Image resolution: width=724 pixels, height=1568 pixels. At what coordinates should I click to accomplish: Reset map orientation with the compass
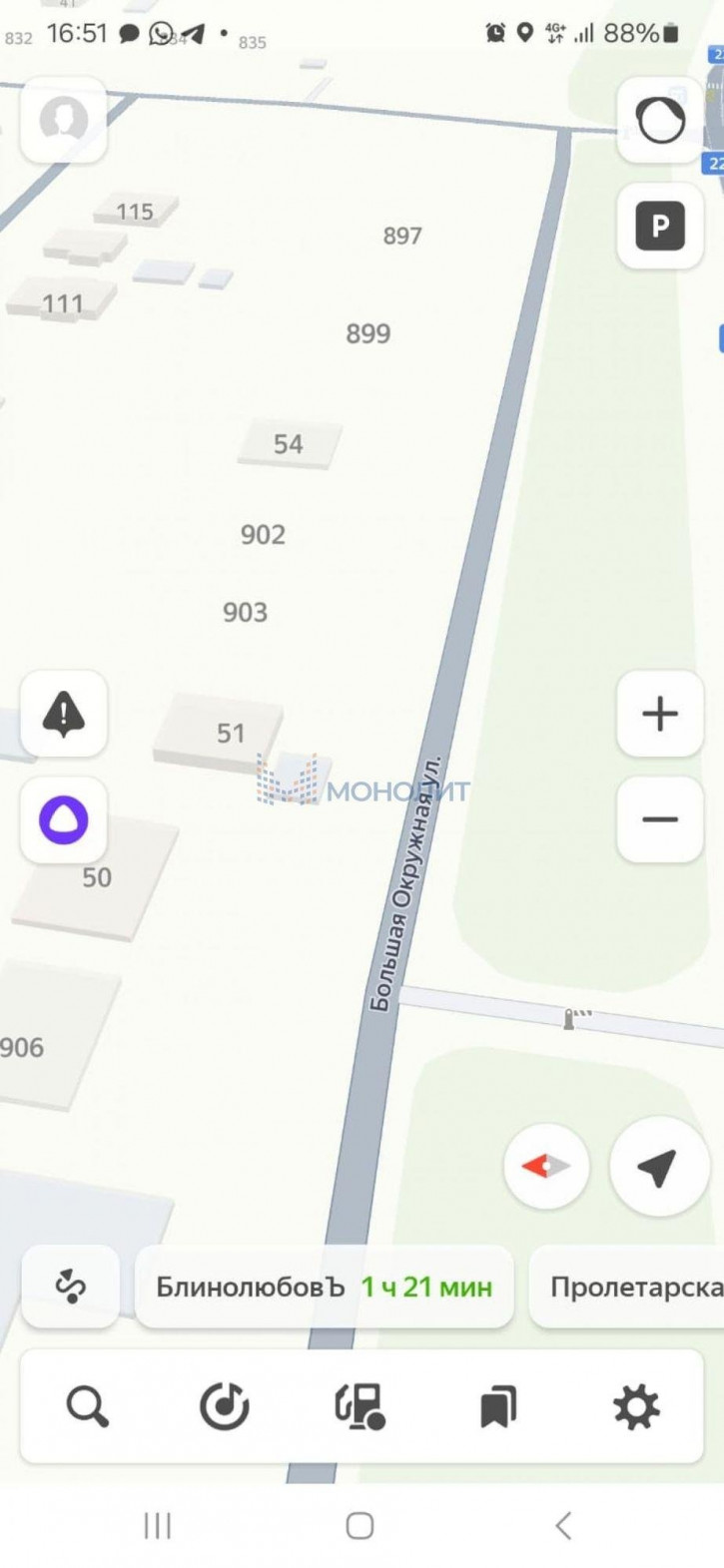(x=546, y=1166)
